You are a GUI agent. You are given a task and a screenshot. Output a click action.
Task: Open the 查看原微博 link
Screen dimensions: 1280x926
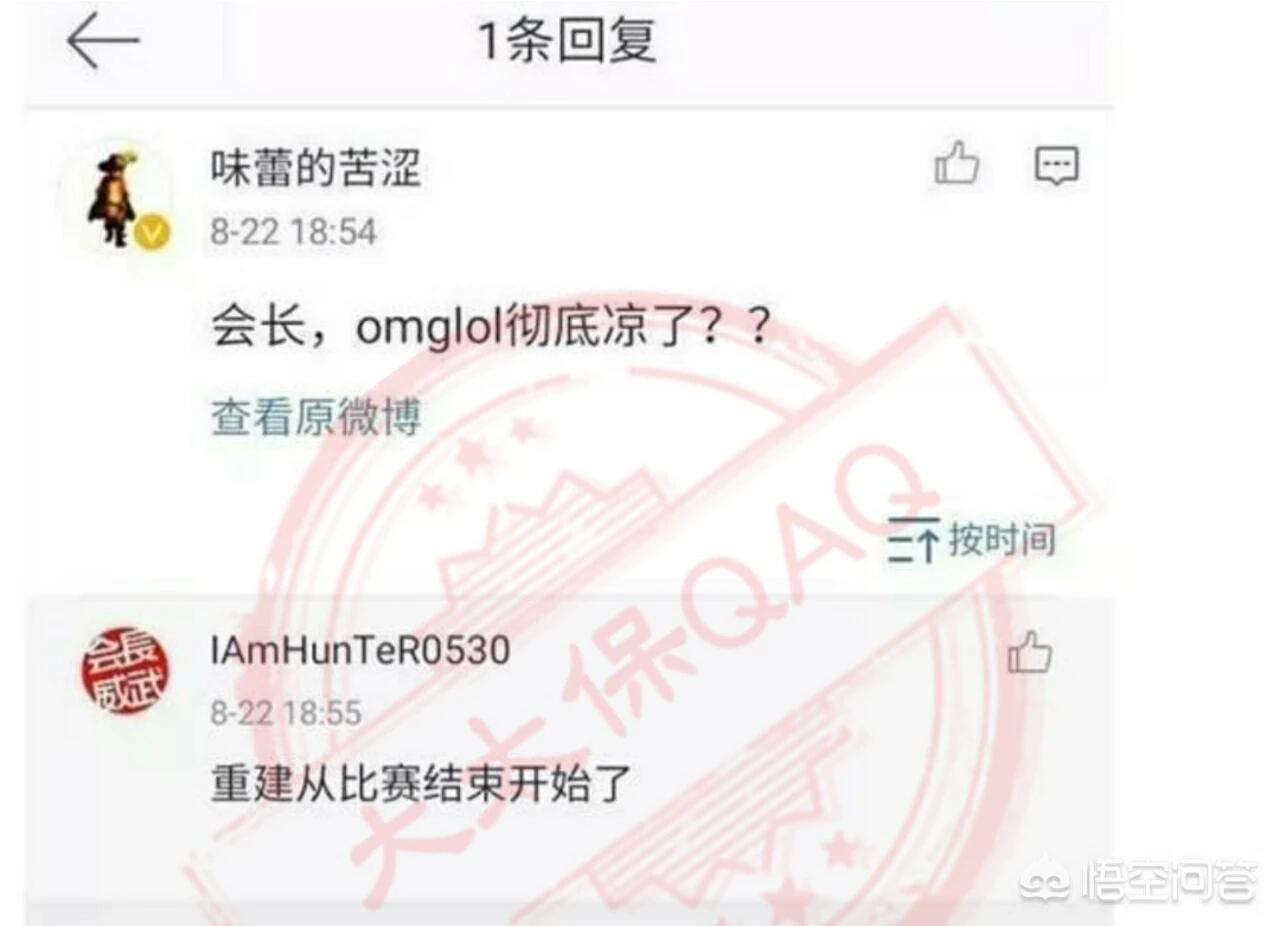coord(315,417)
